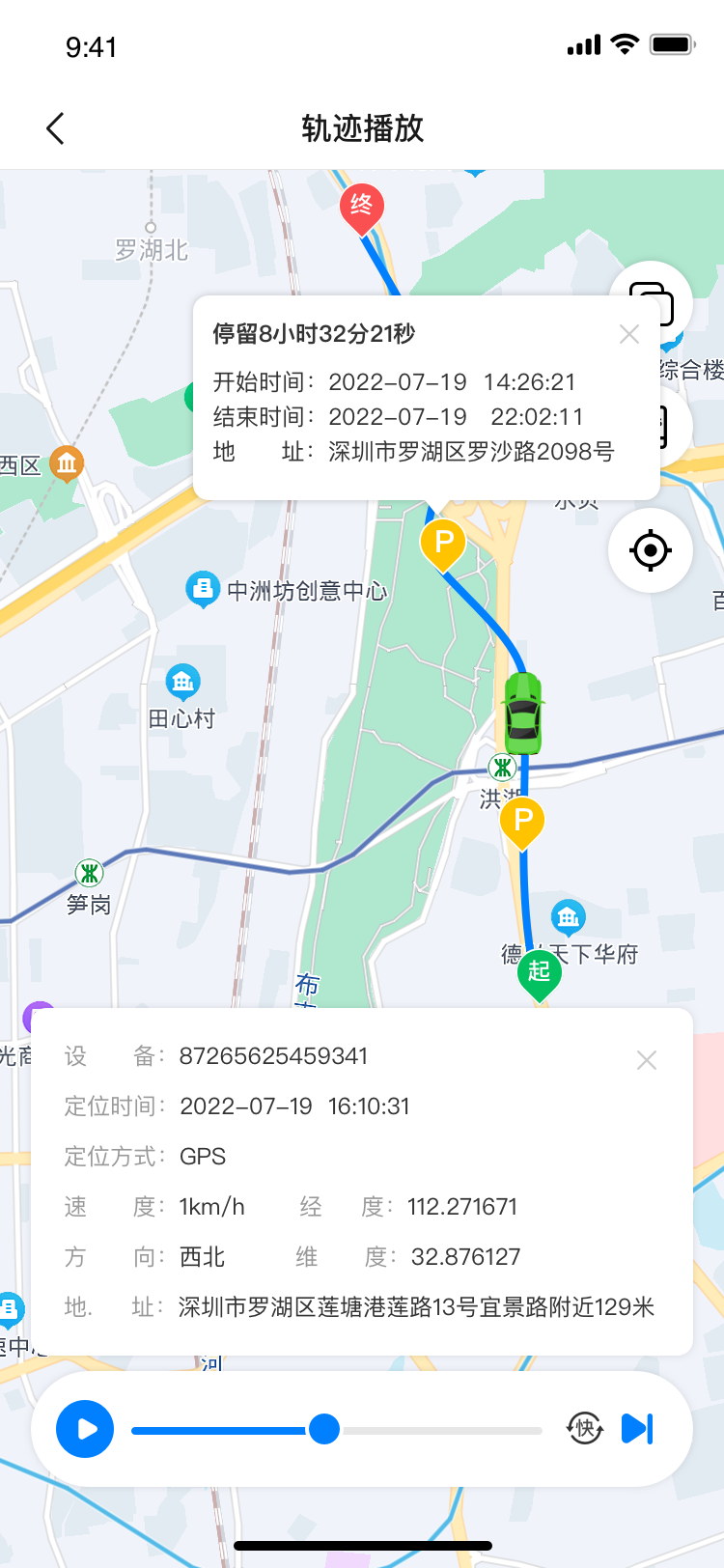The height and width of the screenshot is (1568, 724).
Task: Click the upper yellow P parking marker
Action: (x=444, y=543)
